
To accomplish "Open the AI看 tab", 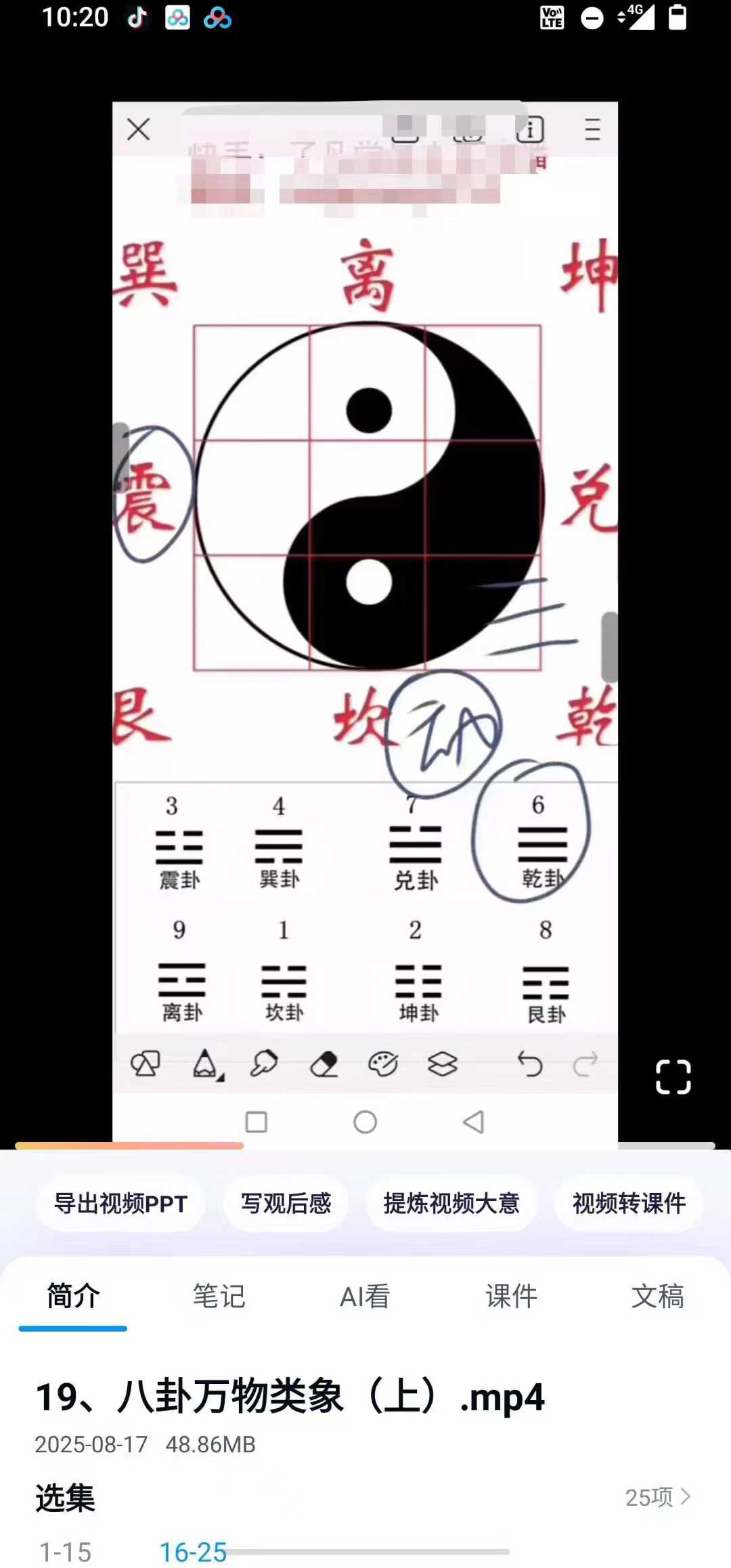I will [x=365, y=1296].
